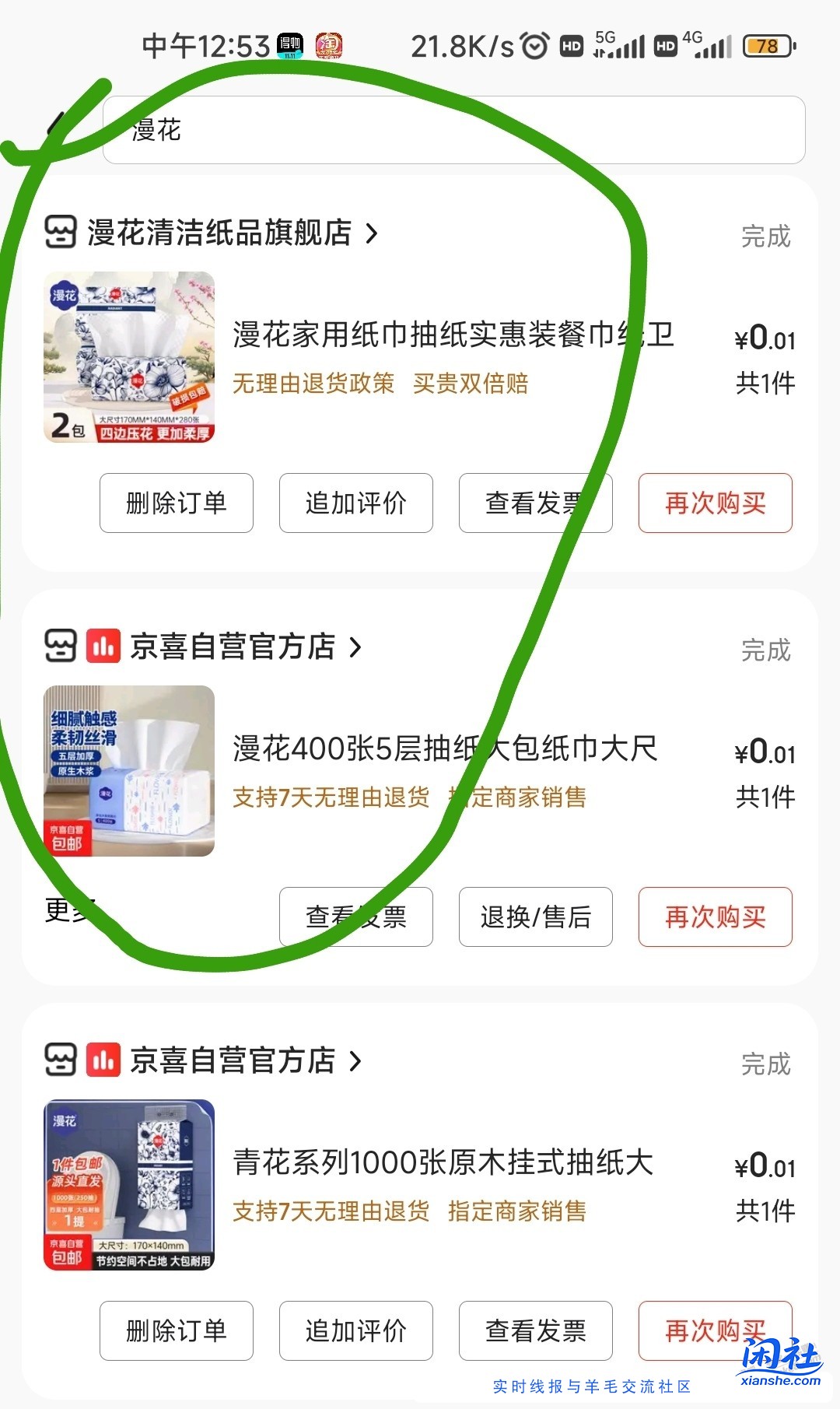Screen dimensions: 840x1409
Task: Click 追加评价 on the last order
Action: point(355,1330)
